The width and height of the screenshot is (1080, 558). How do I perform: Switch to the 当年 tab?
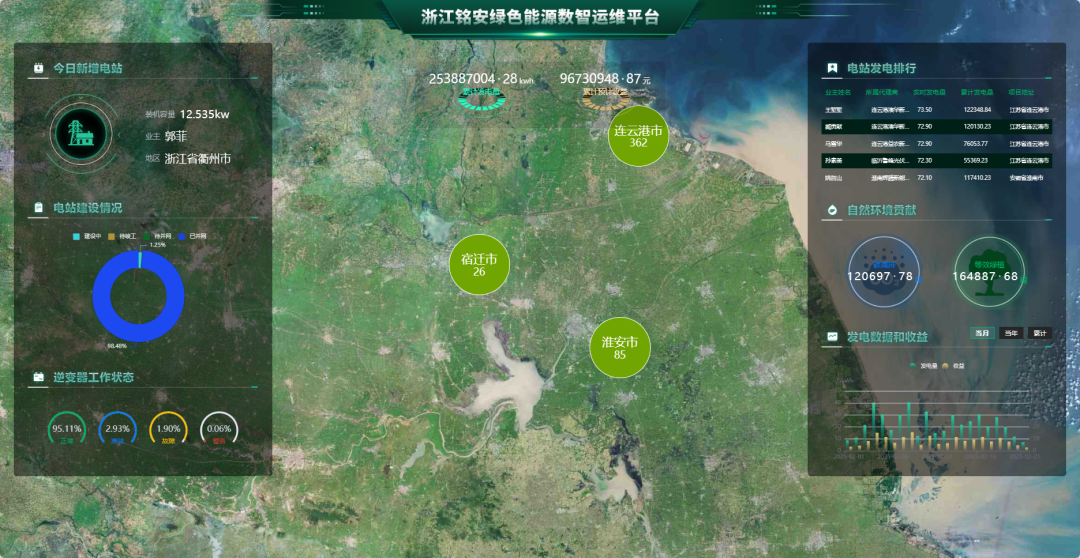(1011, 333)
